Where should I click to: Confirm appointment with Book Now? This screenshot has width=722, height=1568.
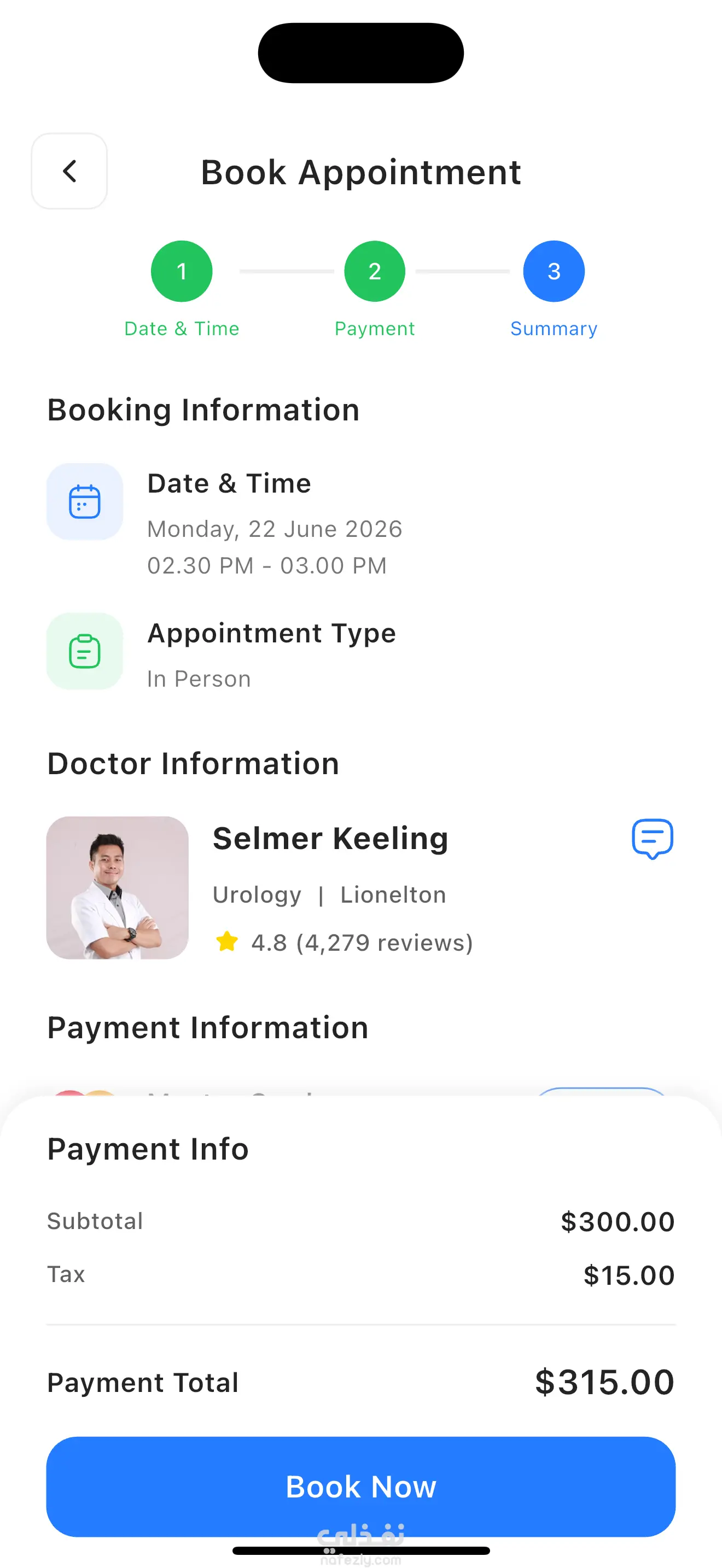tap(361, 1487)
